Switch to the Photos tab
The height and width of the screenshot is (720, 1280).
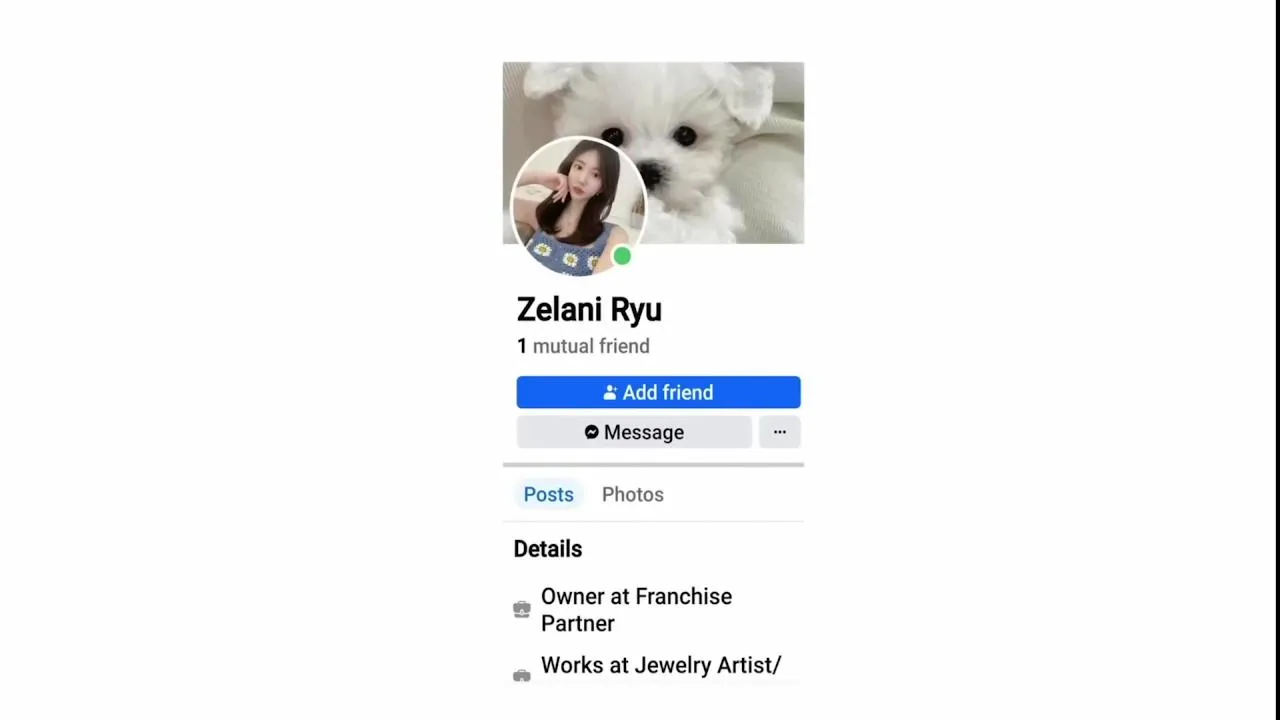tap(632, 494)
